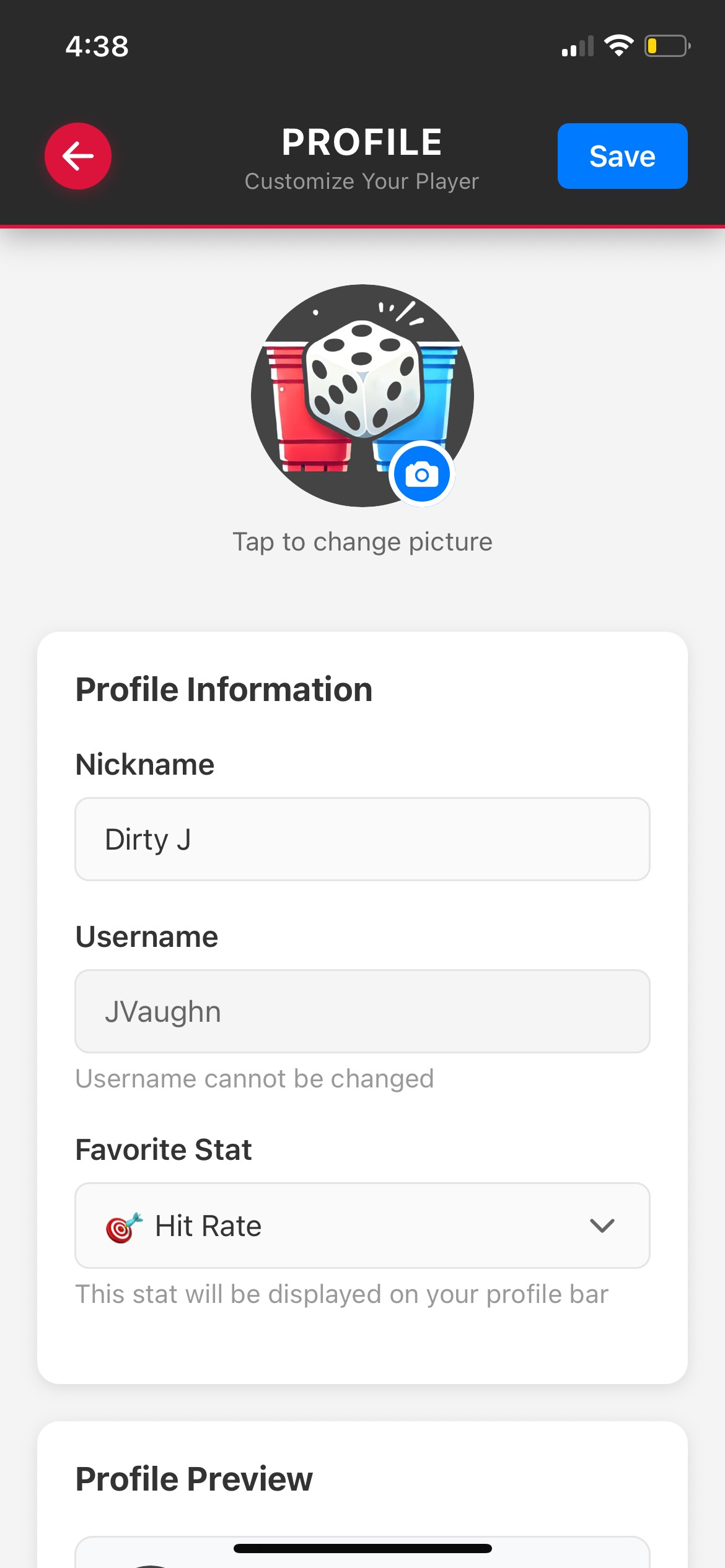
Task: Tap to change profile picture
Action: pos(362,541)
